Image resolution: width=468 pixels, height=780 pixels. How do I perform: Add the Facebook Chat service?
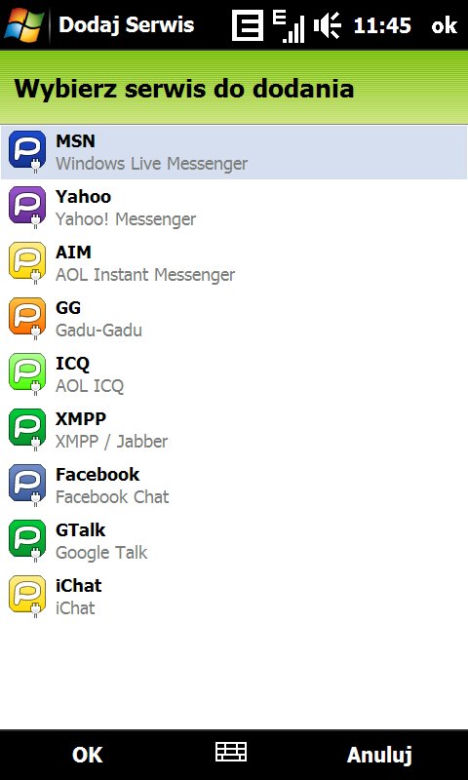coord(234,486)
